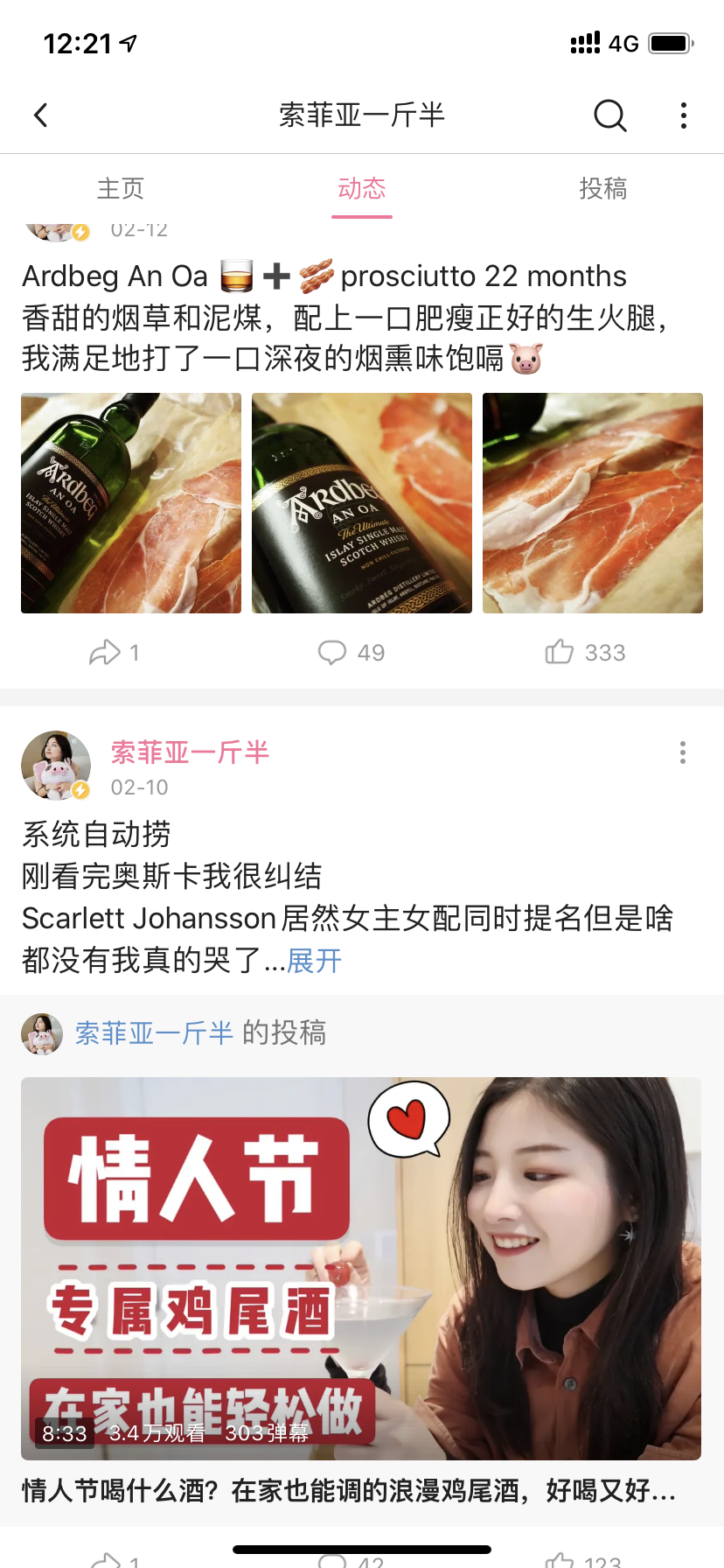724x1568 pixels.
Task: Open the third prosciutto photo
Action: [x=593, y=503]
